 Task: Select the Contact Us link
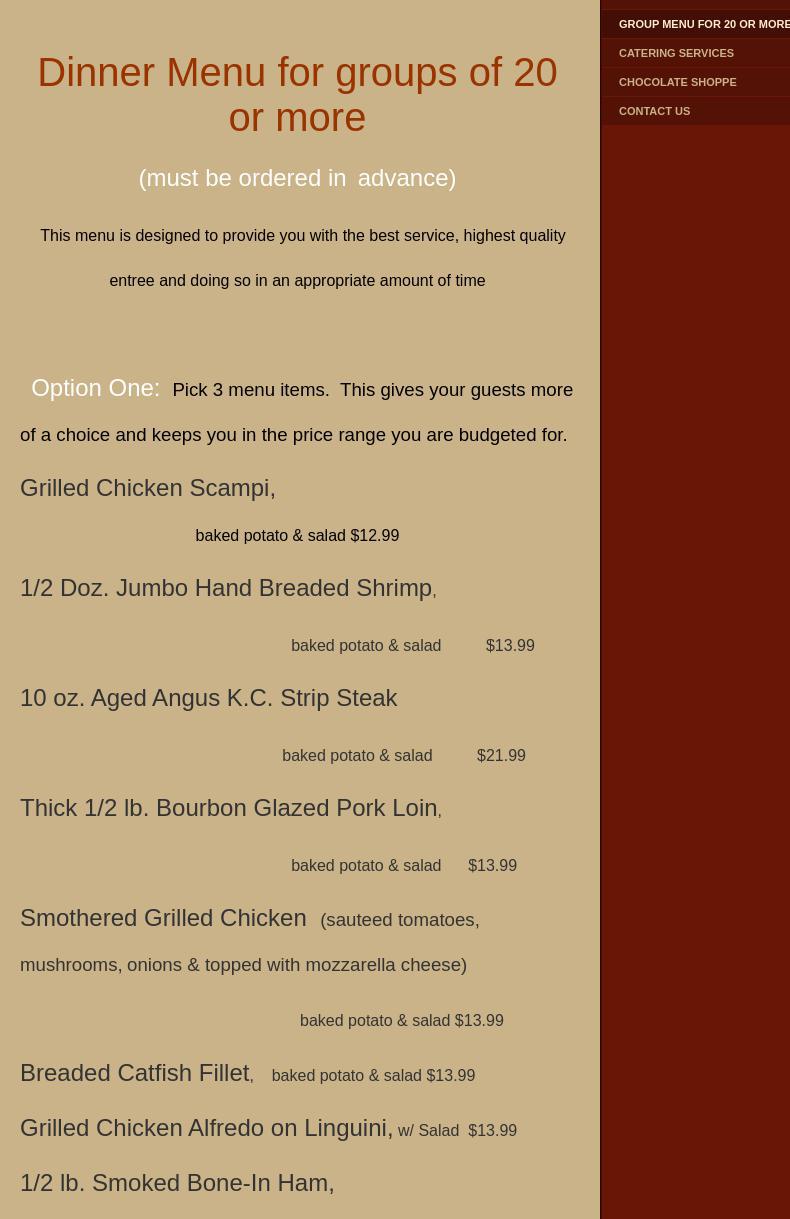click(x=654, y=111)
